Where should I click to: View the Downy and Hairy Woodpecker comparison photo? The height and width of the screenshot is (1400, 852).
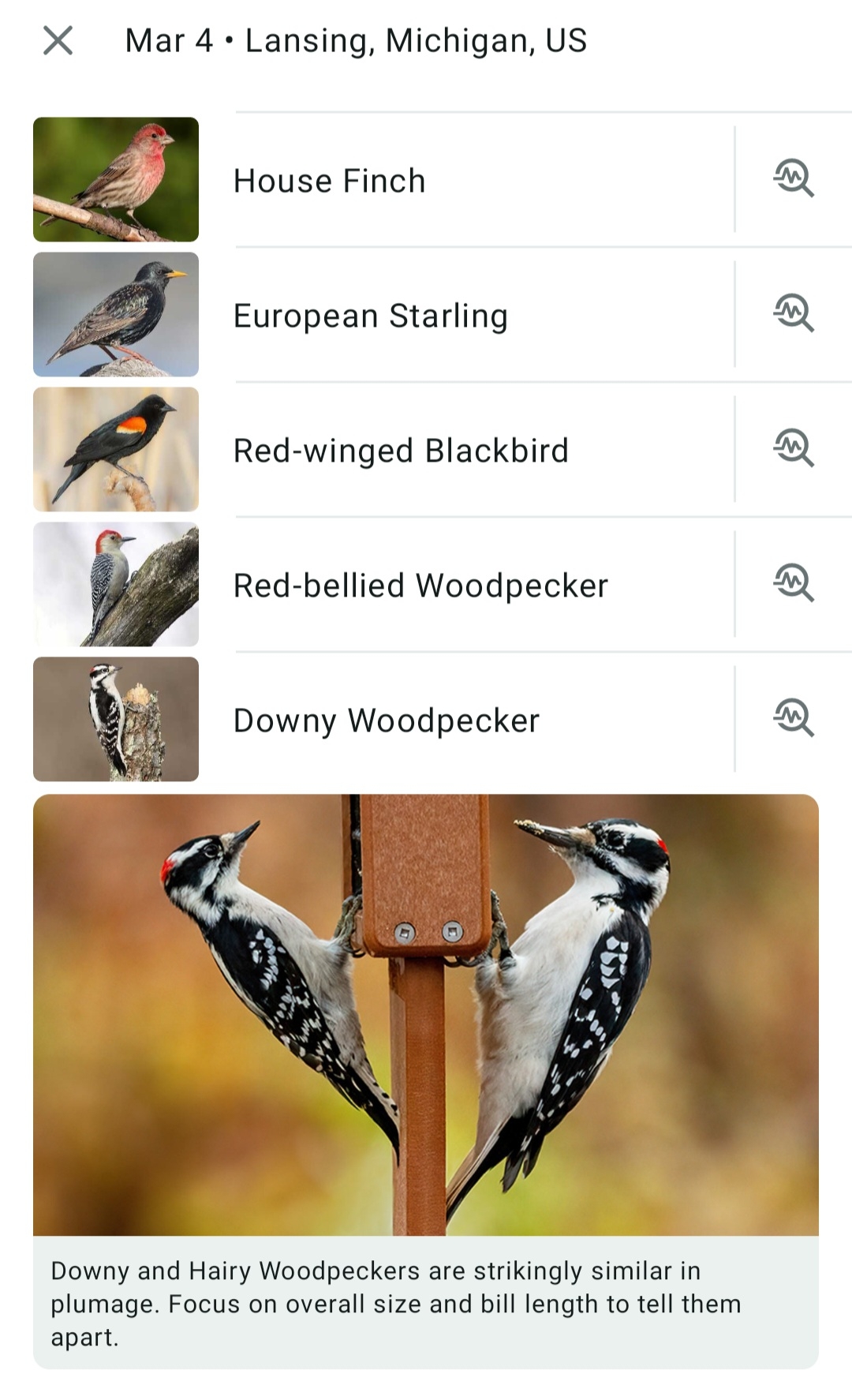click(x=426, y=1015)
